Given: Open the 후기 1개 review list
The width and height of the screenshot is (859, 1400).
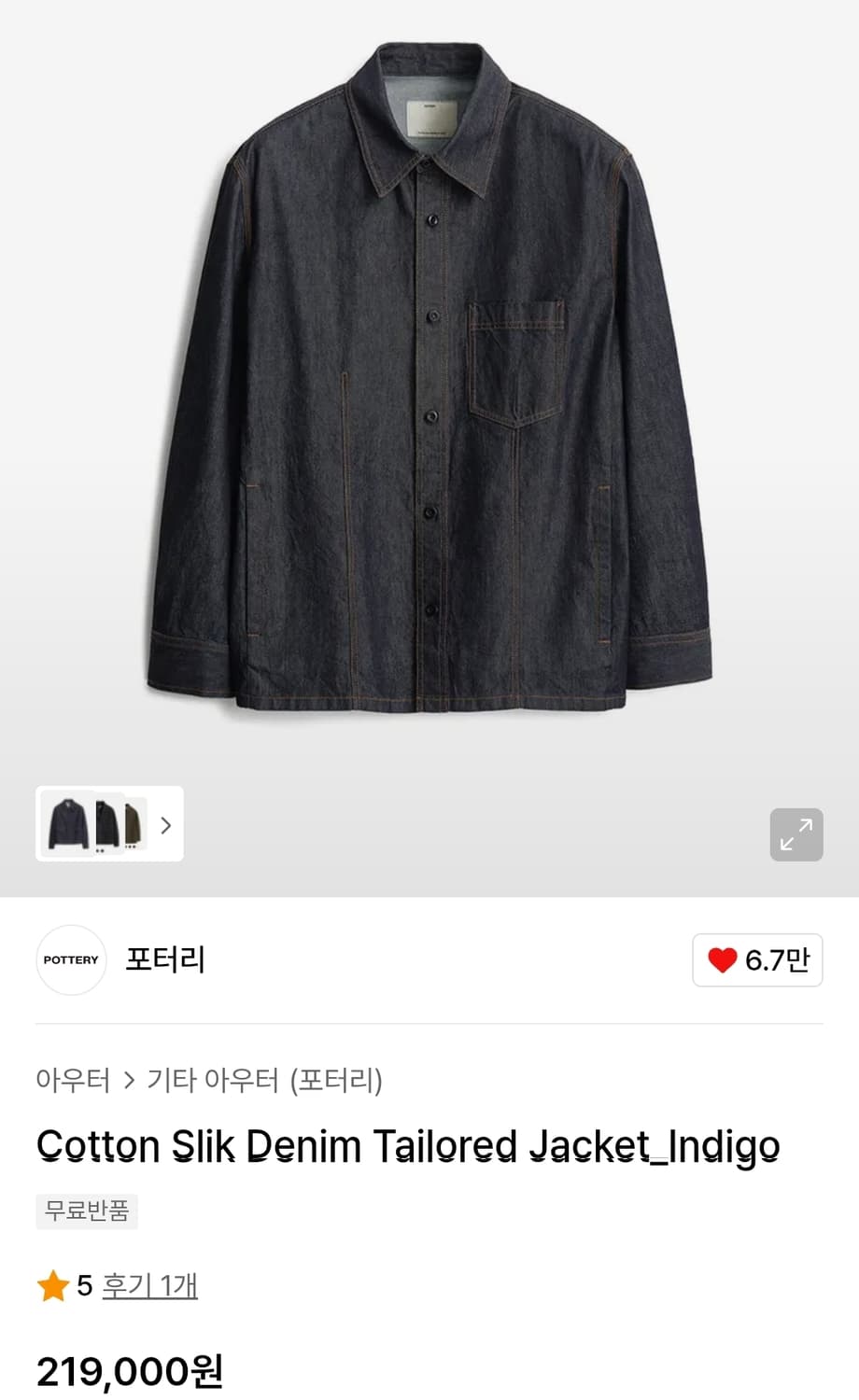Looking at the screenshot, I should point(149,1285).
